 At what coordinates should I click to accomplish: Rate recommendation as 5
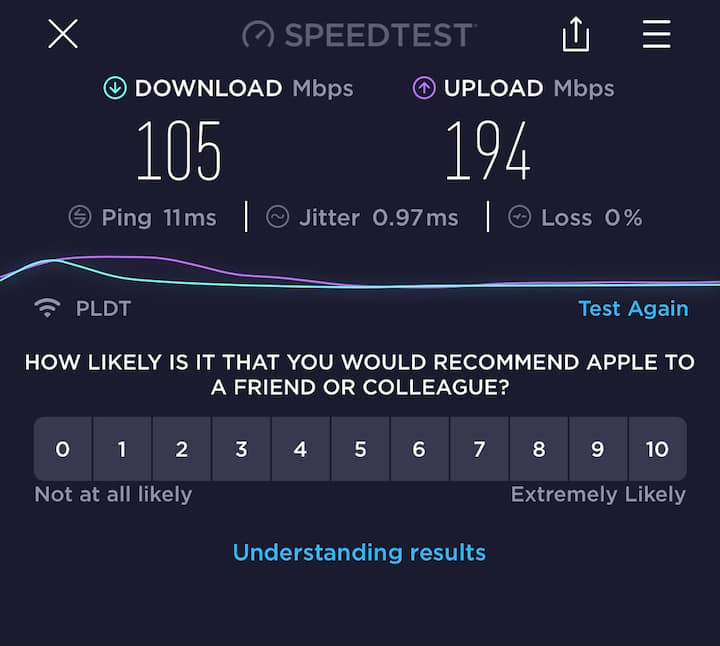pos(360,449)
